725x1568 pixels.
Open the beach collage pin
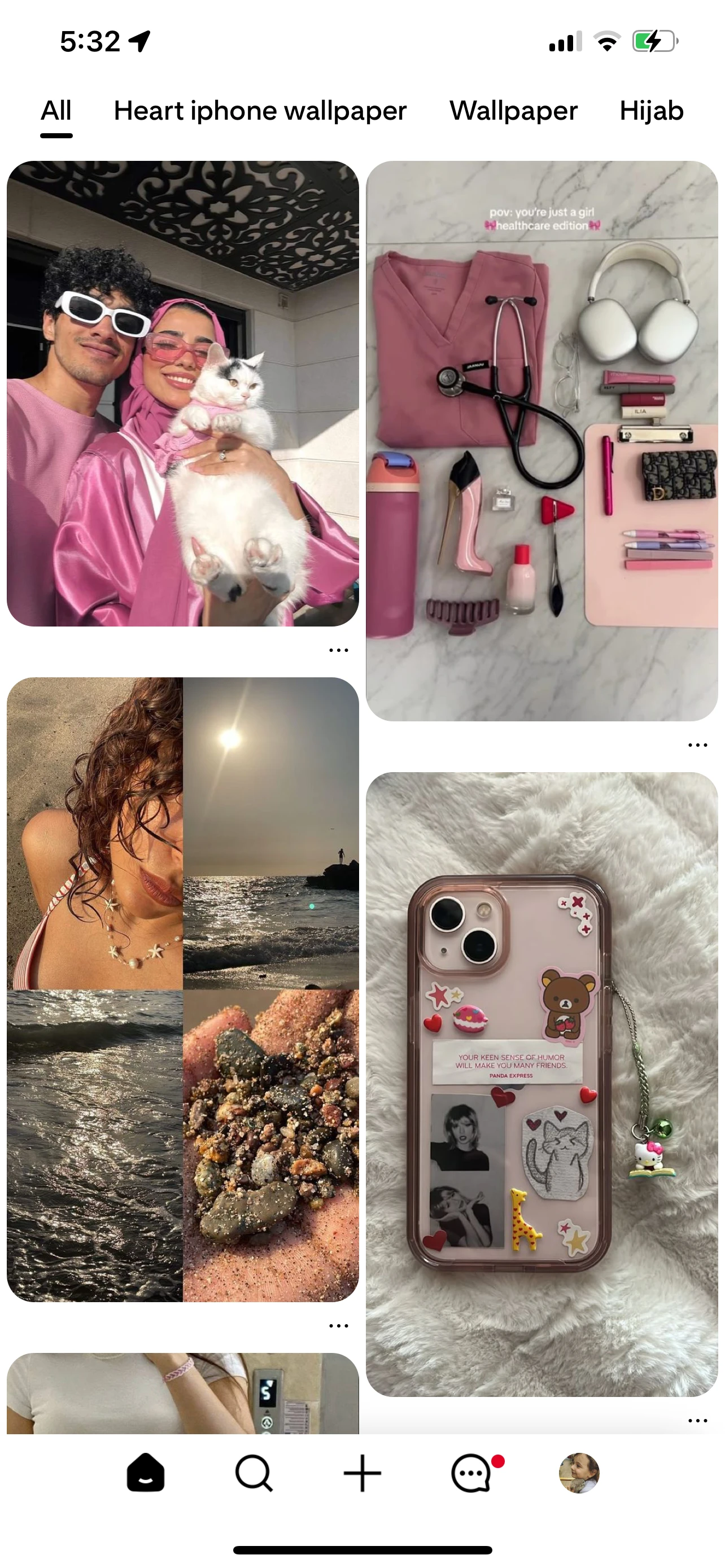[182, 988]
